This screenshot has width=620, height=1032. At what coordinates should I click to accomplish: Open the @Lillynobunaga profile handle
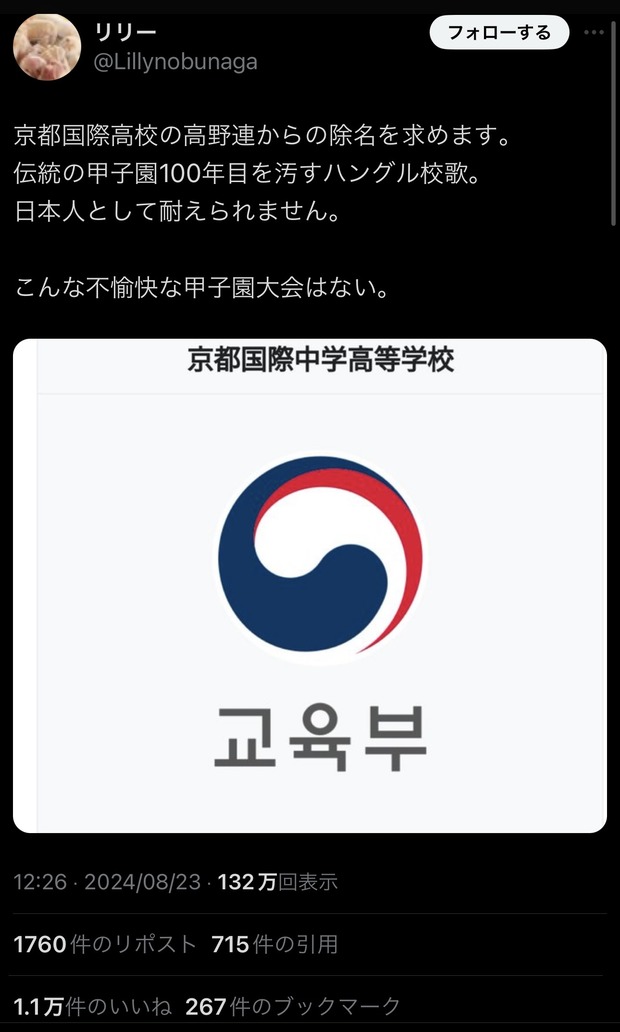click(175, 62)
